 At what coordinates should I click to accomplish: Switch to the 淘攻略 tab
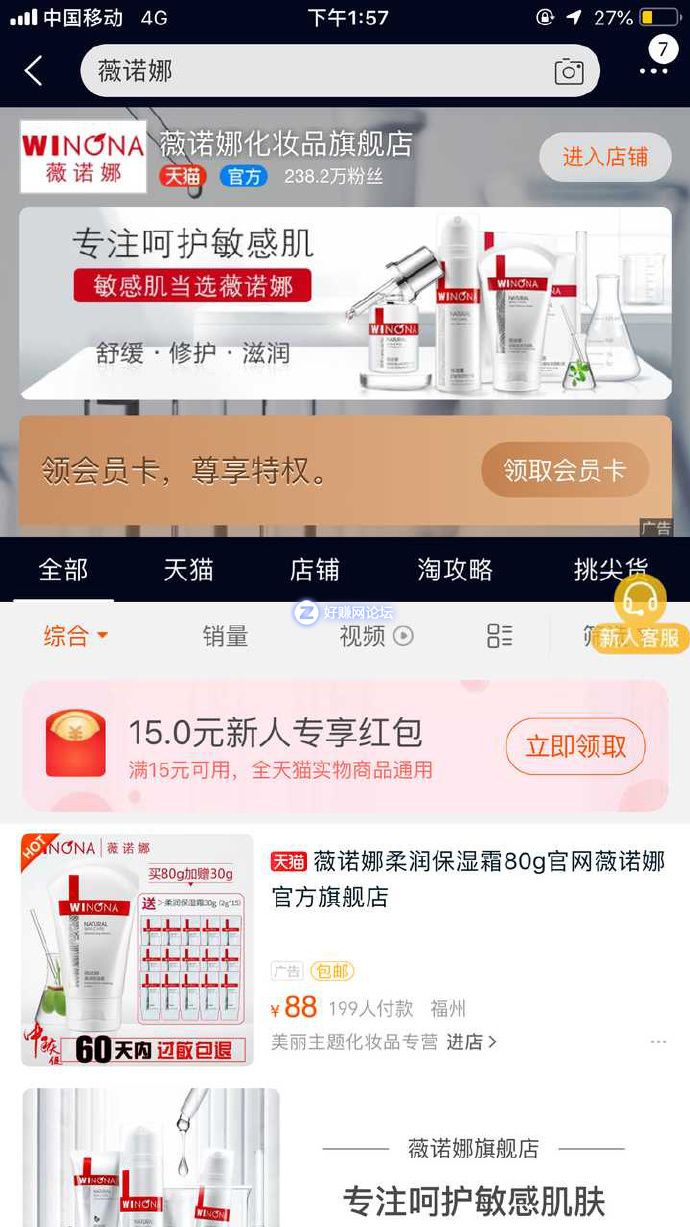click(455, 570)
